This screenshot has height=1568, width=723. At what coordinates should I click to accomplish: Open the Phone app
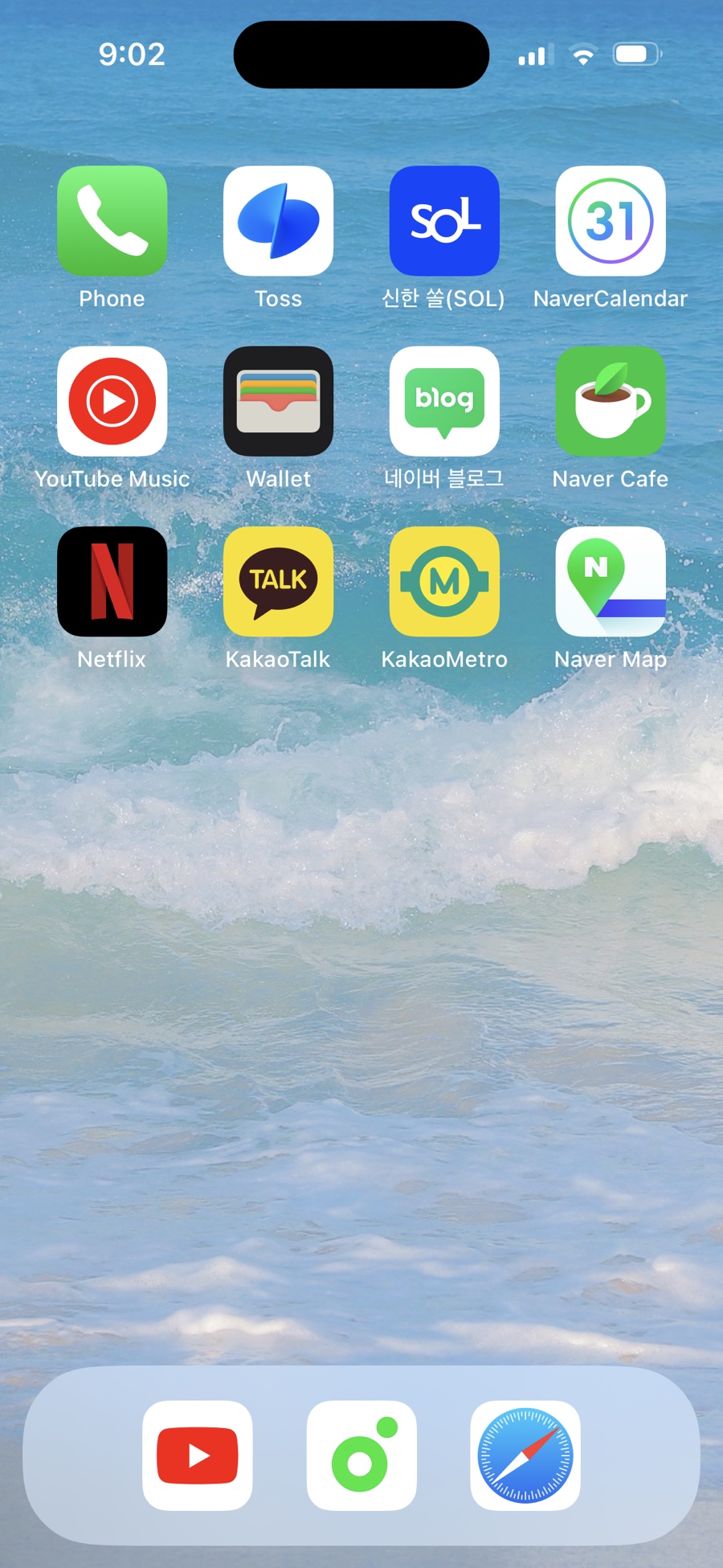pyautogui.click(x=112, y=221)
